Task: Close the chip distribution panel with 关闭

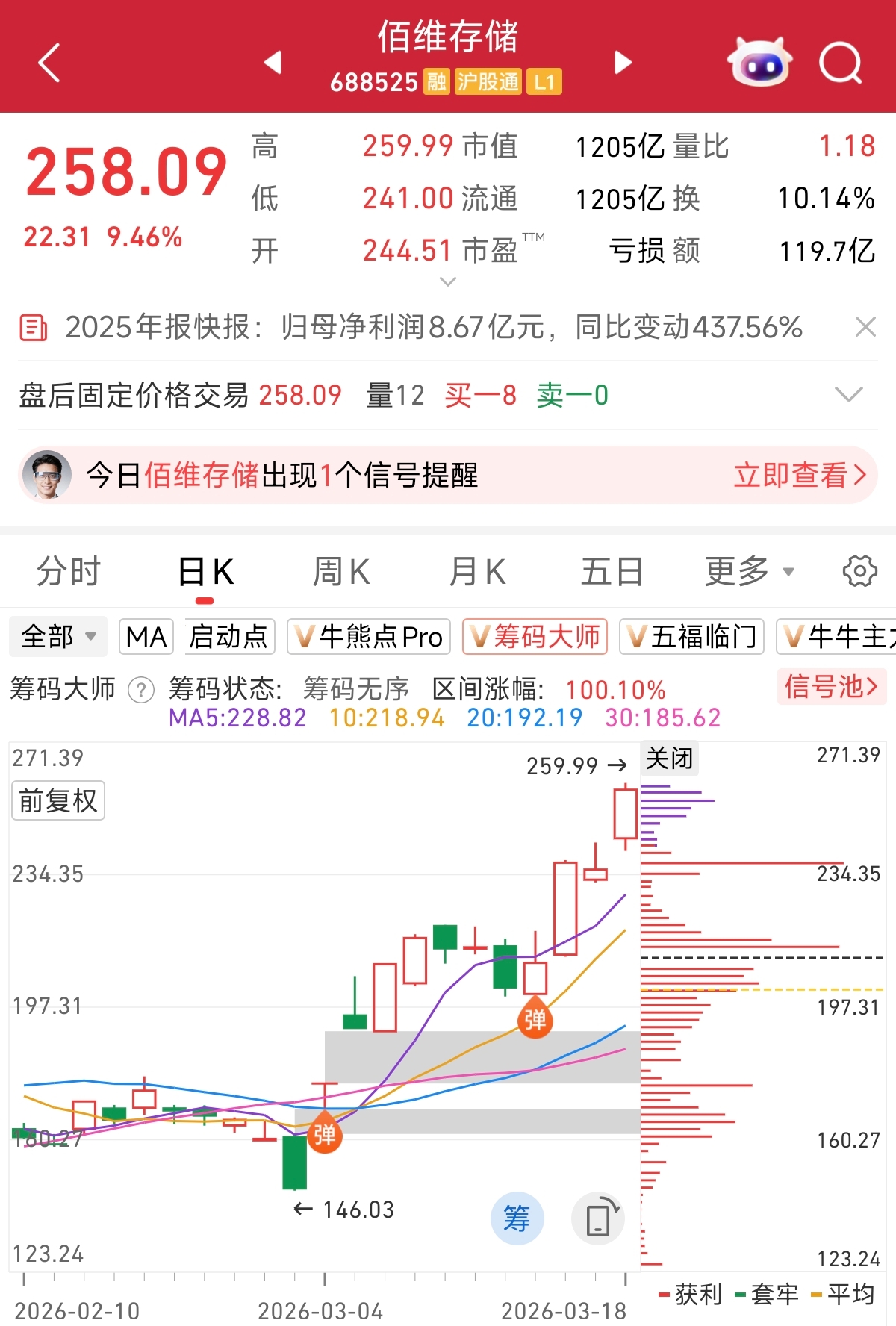Action: (669, 759)
